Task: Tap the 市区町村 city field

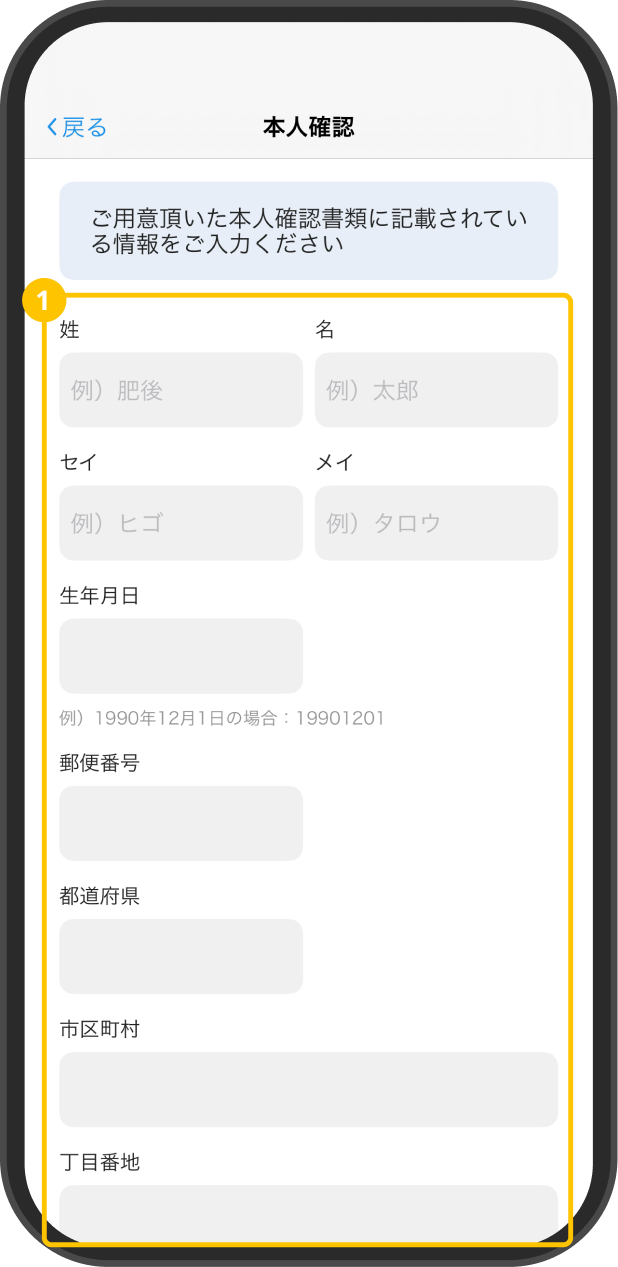Action: coord(309,1089)
